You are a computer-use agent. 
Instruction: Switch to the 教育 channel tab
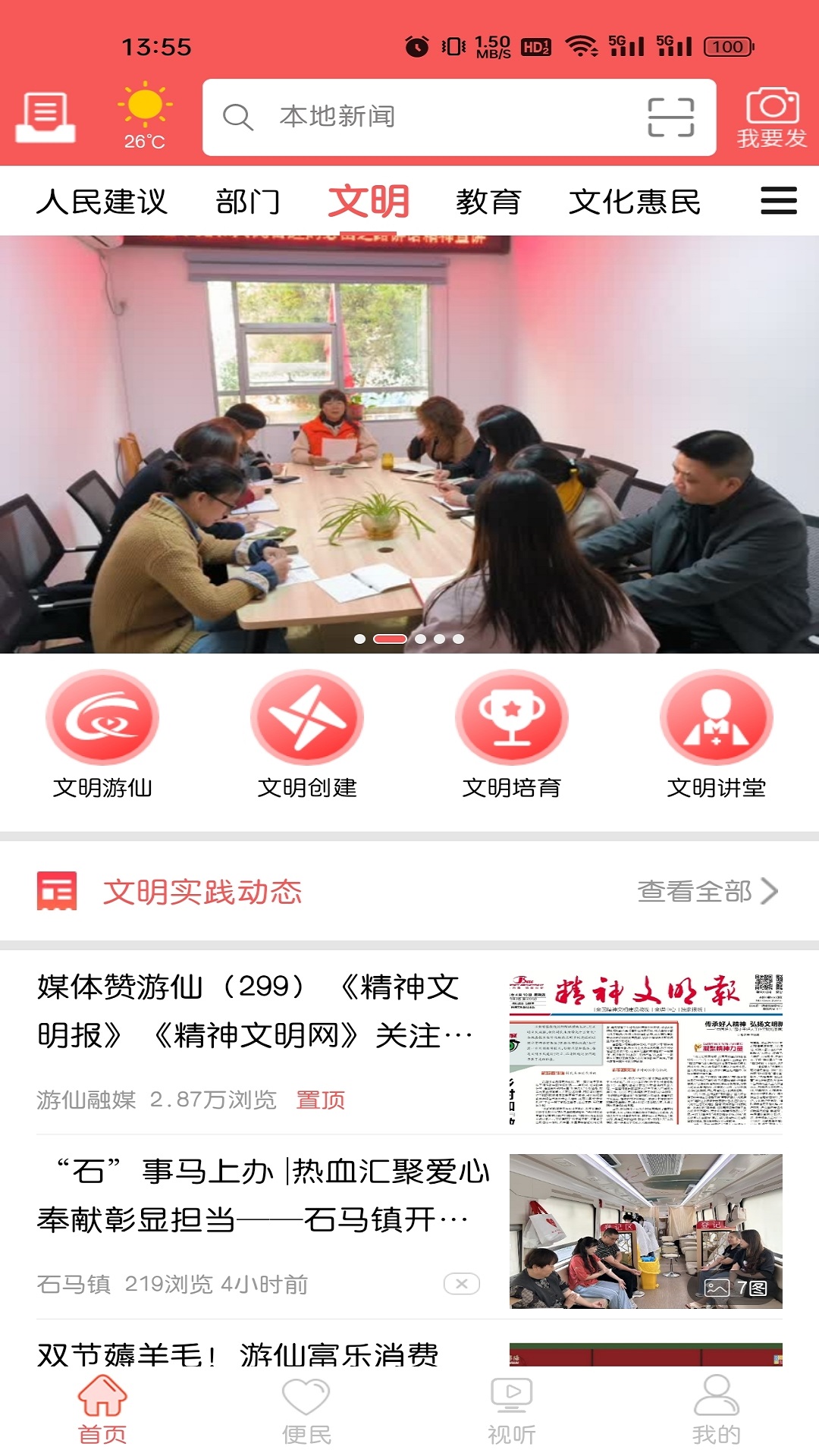click(490, 202)
